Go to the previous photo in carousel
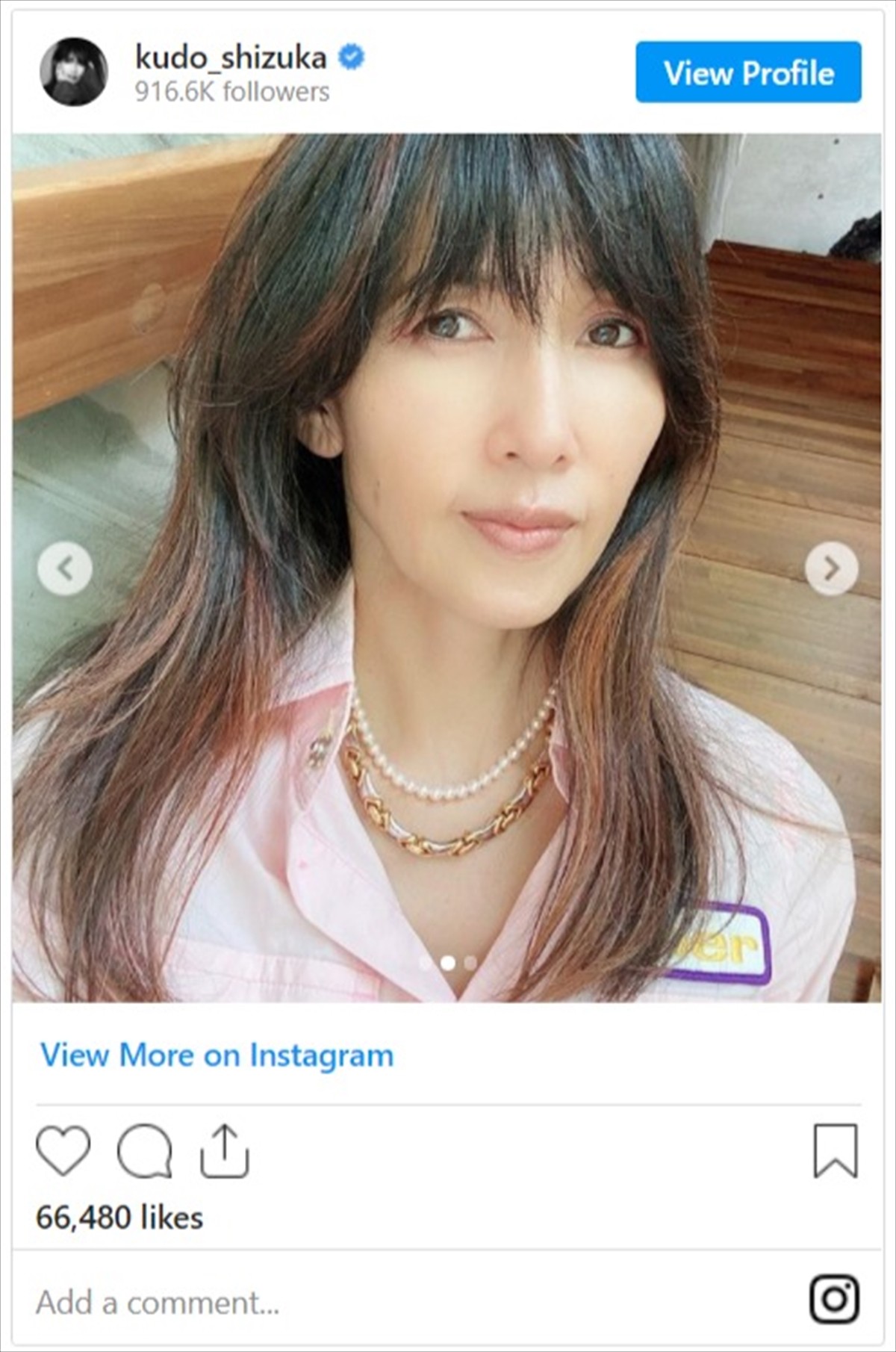This screenshot has height=1352, width=896. (65, 569)
